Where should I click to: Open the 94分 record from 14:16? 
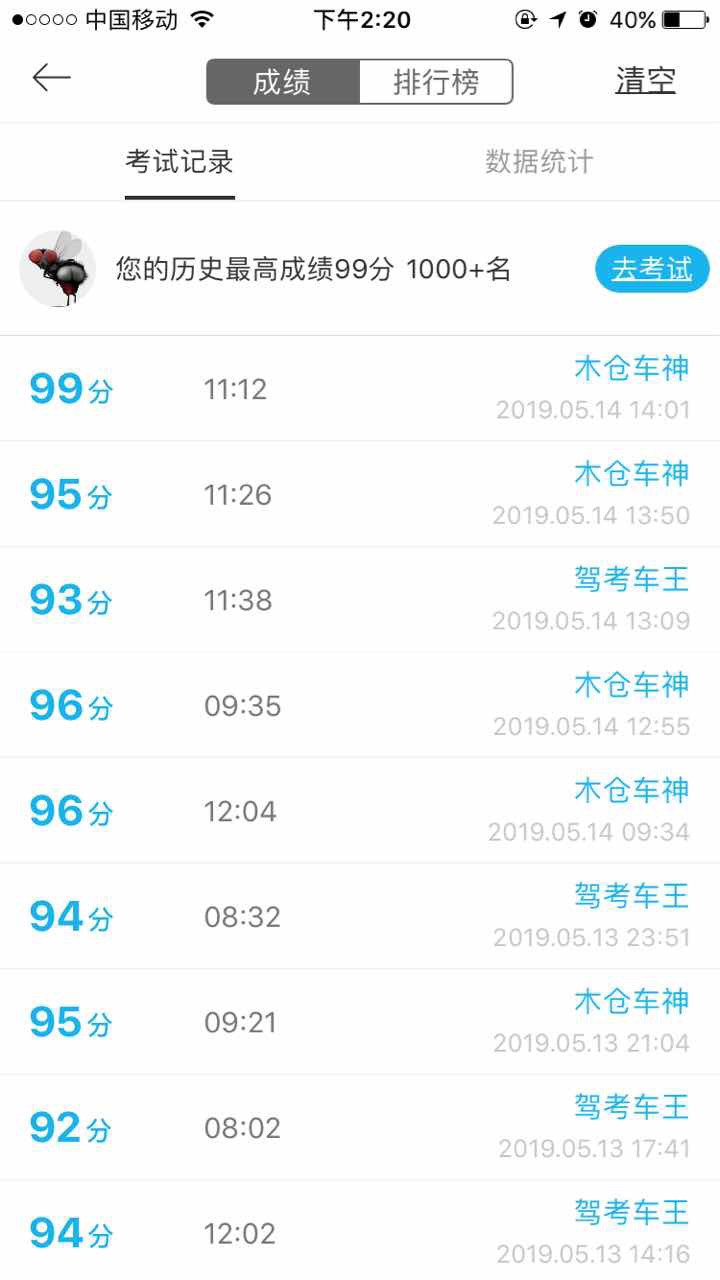click(360, 1232)
